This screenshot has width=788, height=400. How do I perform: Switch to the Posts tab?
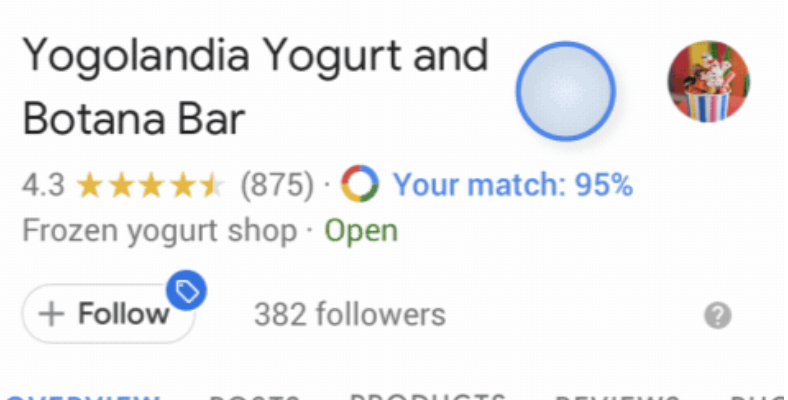[253, 396]
